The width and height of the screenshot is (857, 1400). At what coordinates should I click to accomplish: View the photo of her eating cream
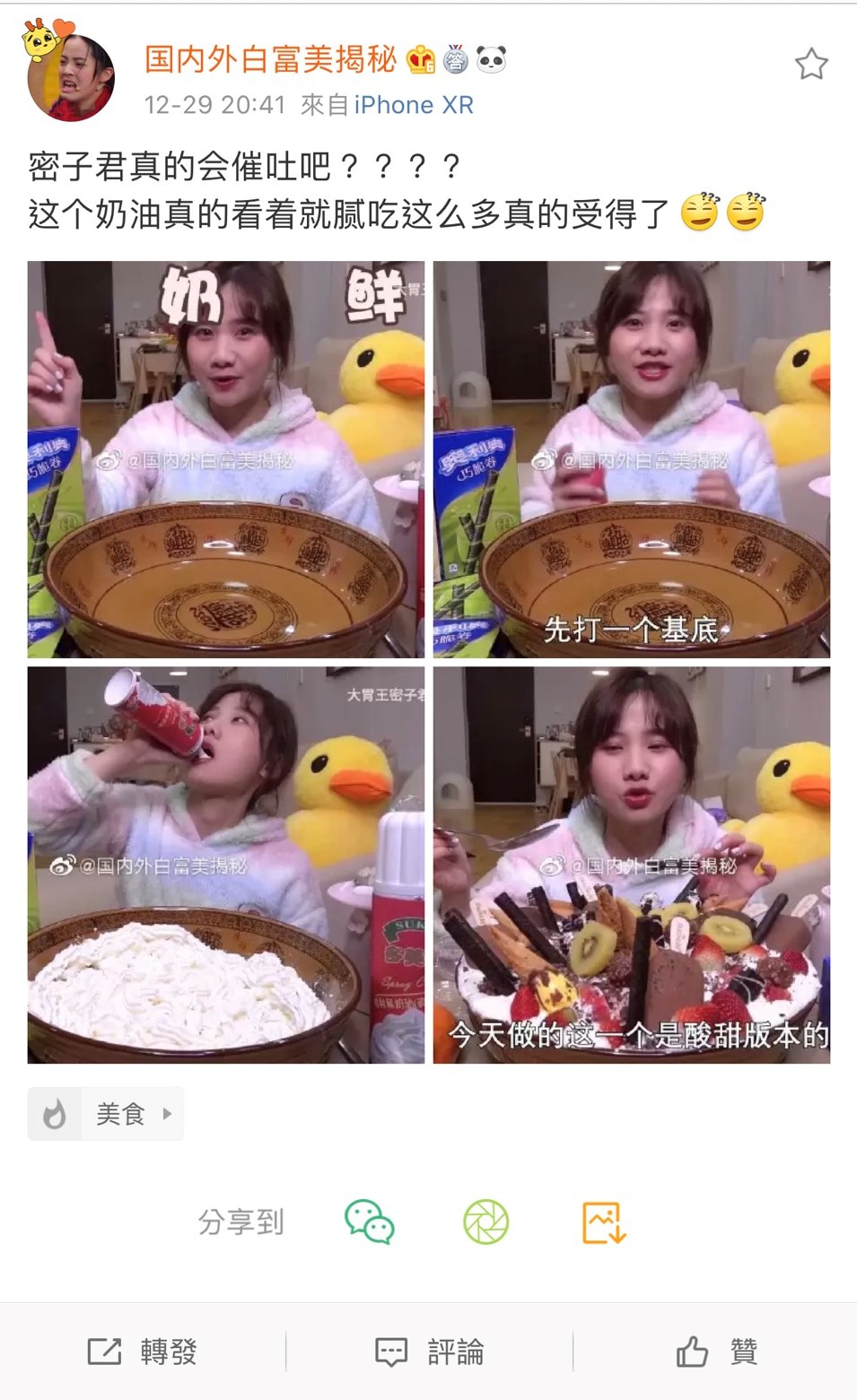[x=226, y=865]
